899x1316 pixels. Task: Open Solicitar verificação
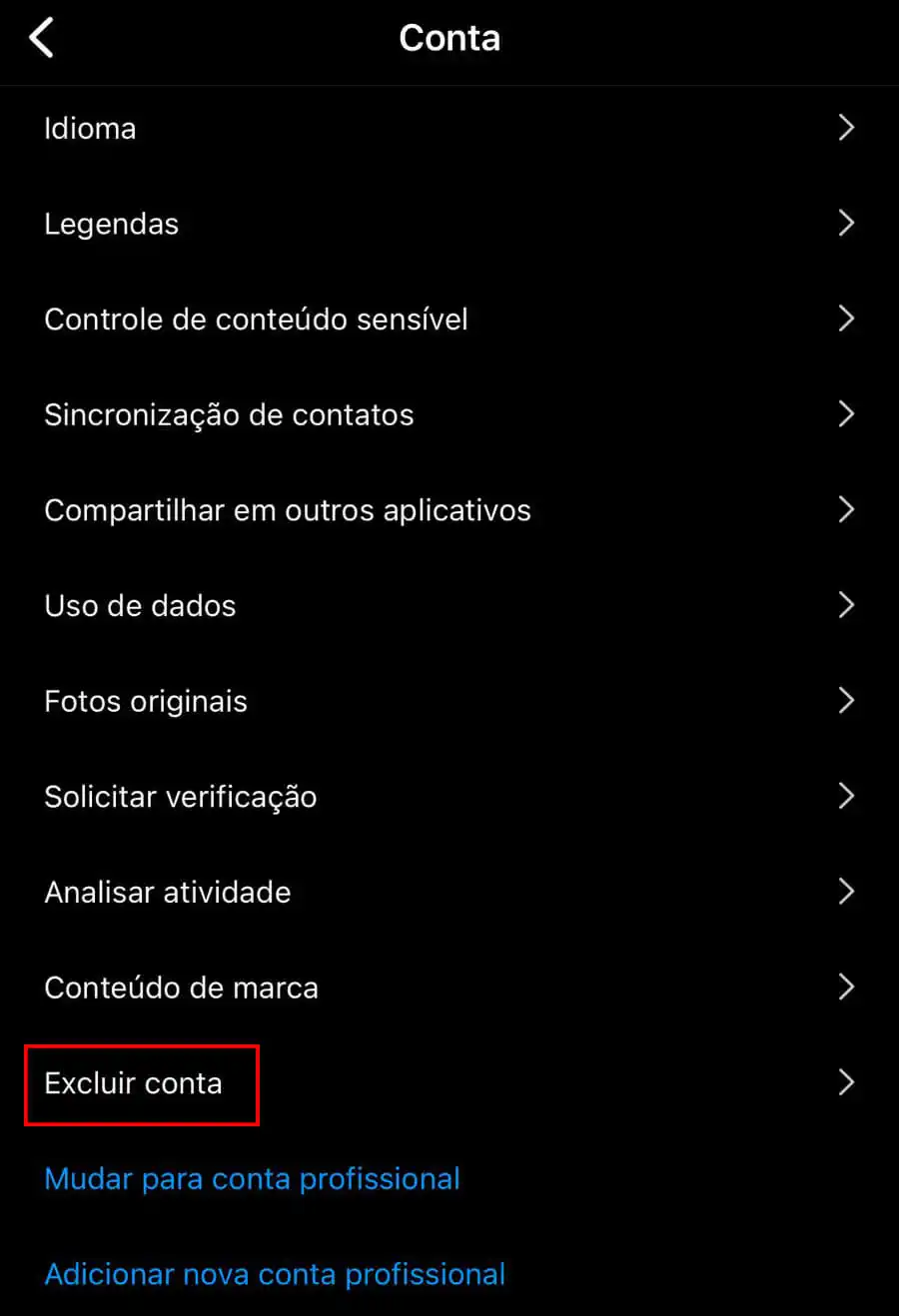pos(181,796)
